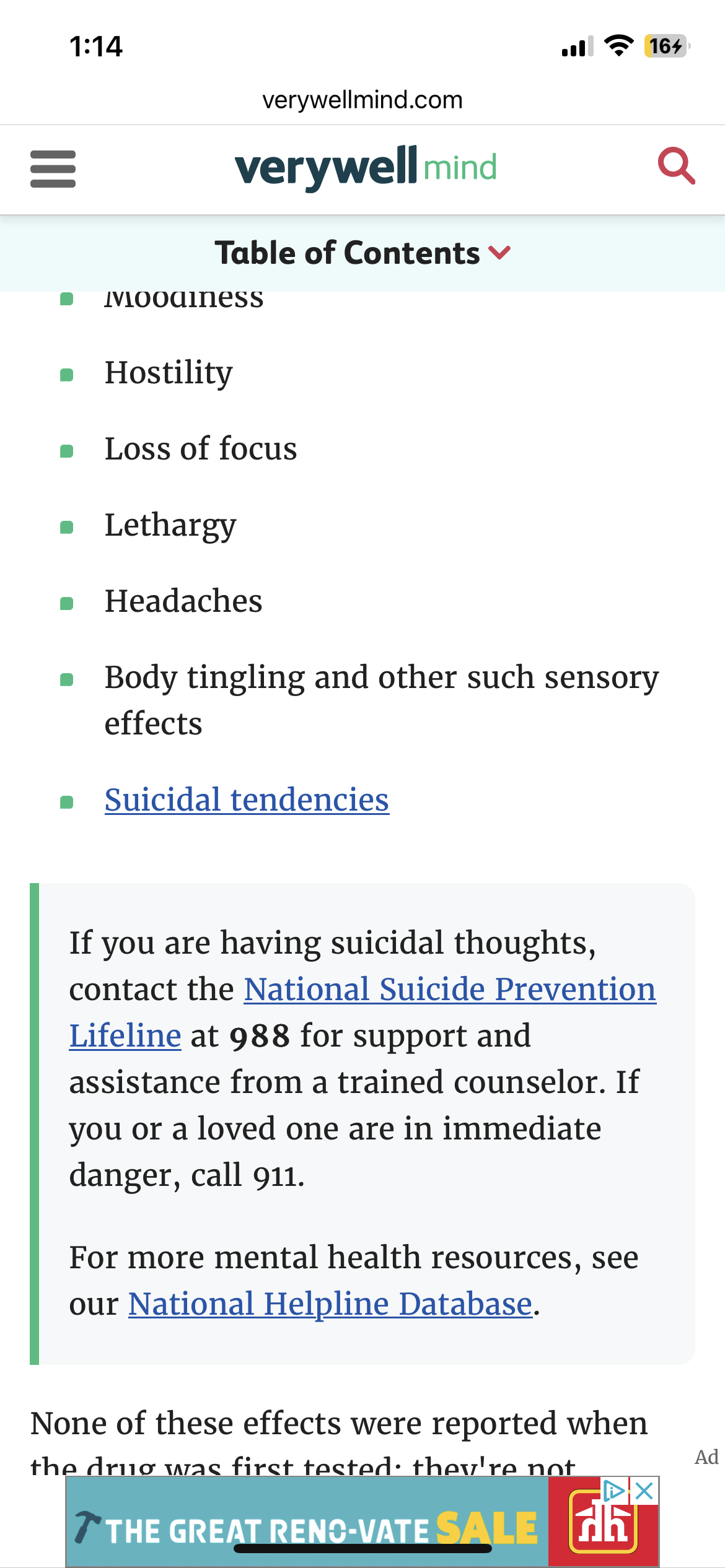Open the hamburger navigation menu
This screenshot has width=725, height=1568.
click(53, 168)
